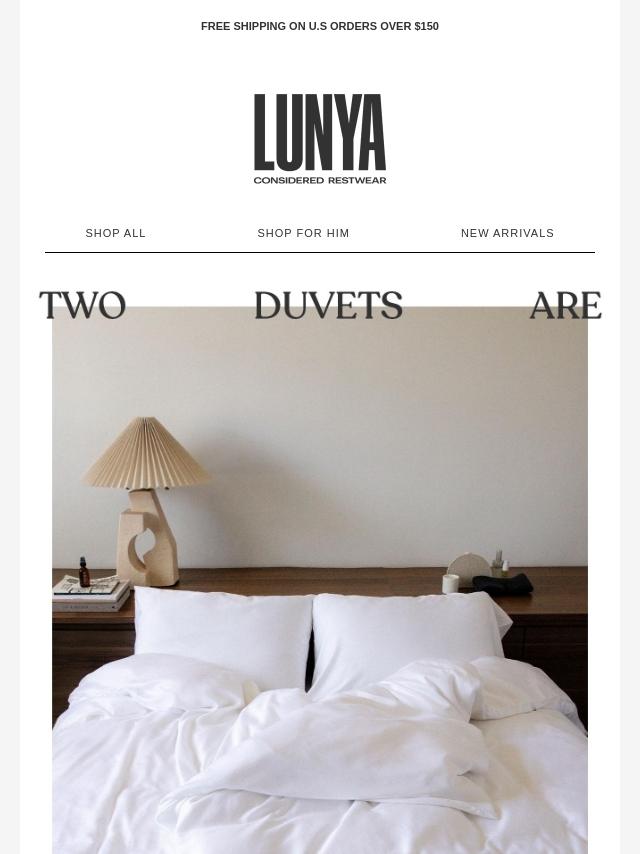640x854 pixels.
Task: Tap the duvet bedding hero image
Action: 320,580
